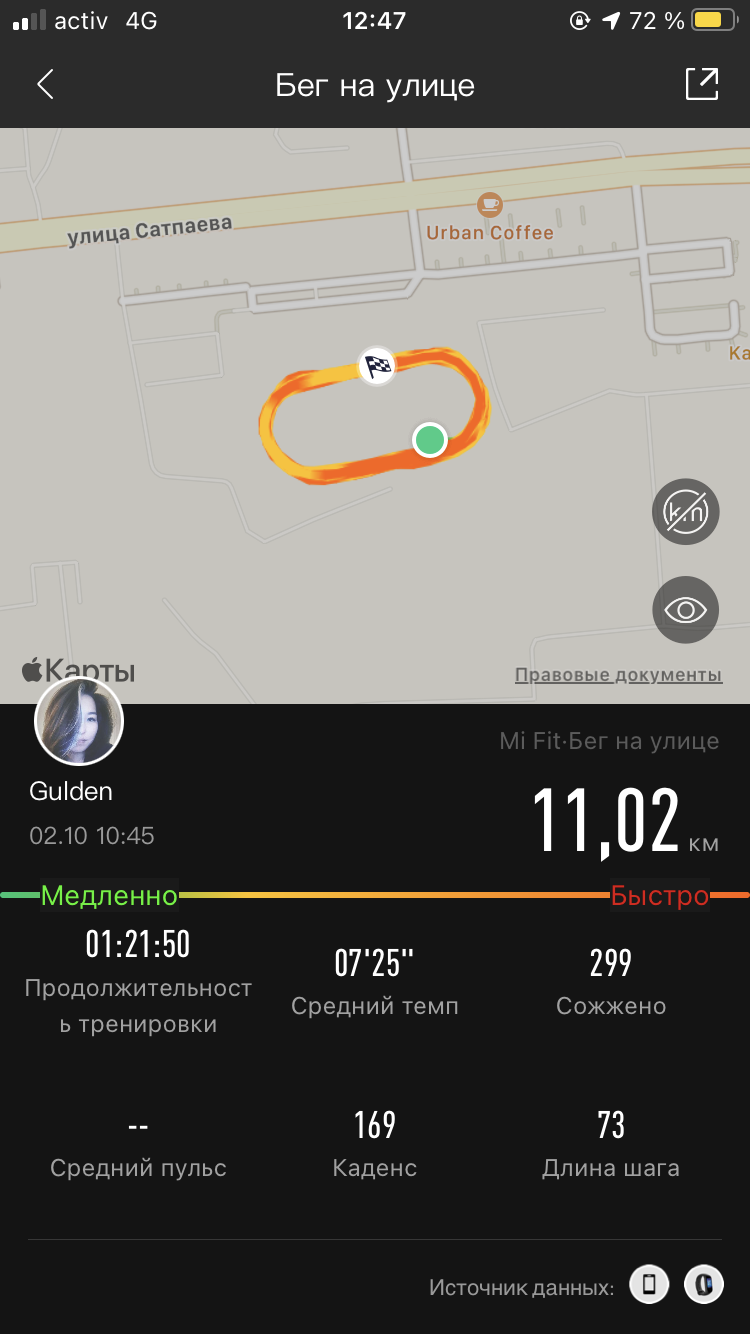The height and width of the screenshot is (1334, 750).
Task: Toggle kilometer markers on the map
Action: (x=685, y=512)
